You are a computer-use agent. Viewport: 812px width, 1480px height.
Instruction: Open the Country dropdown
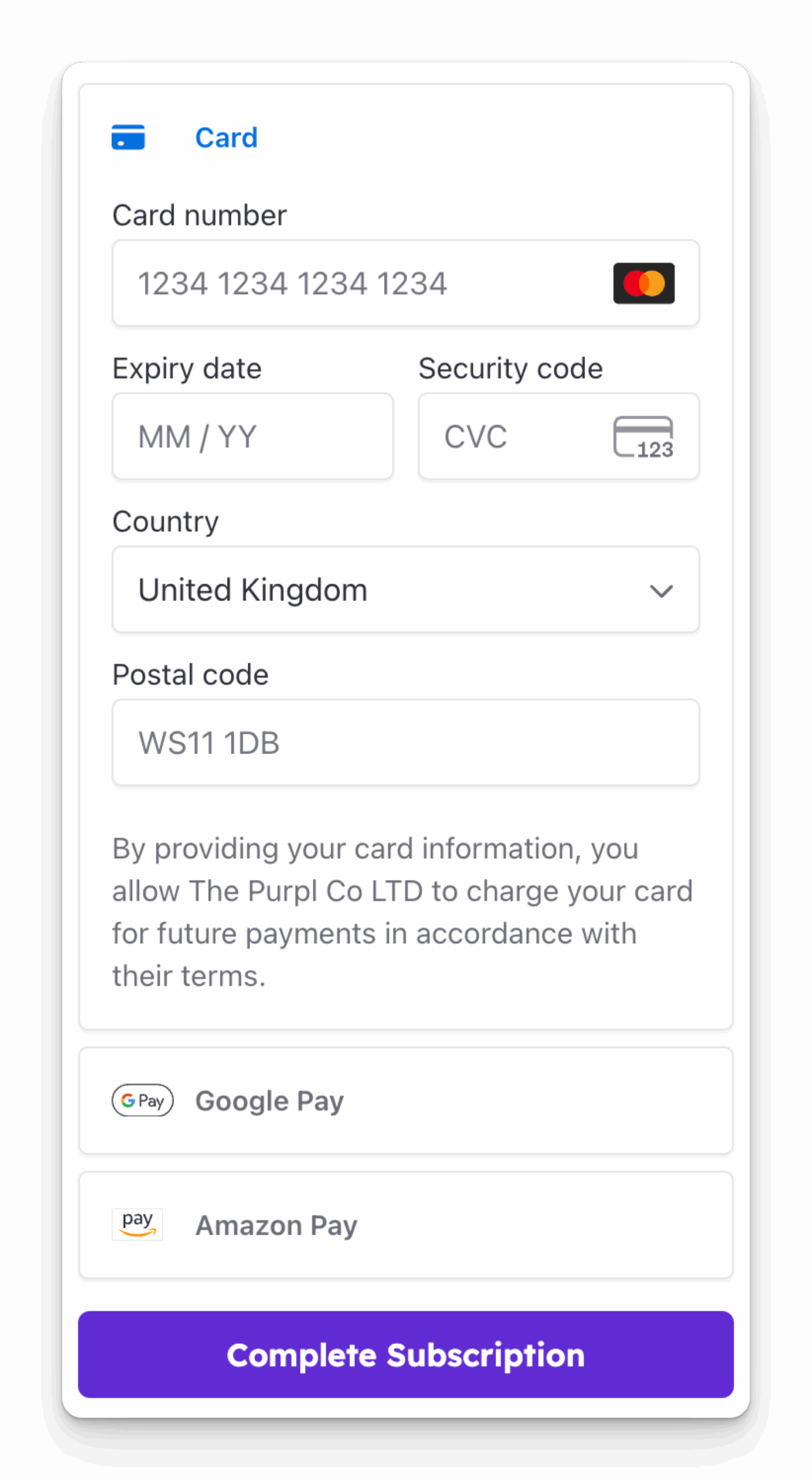coord(406,590)
